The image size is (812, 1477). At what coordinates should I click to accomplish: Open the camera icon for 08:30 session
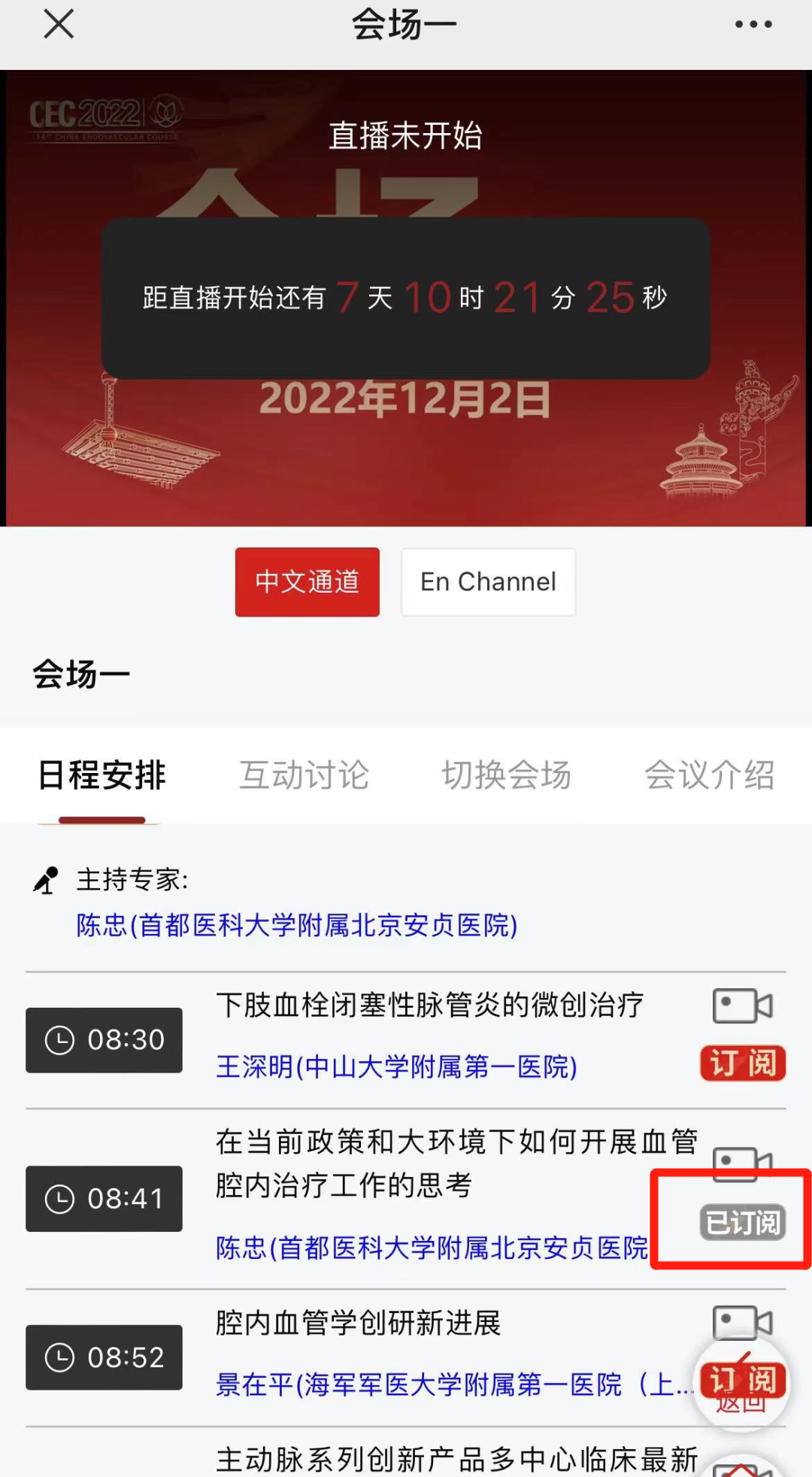(743, 1005)
